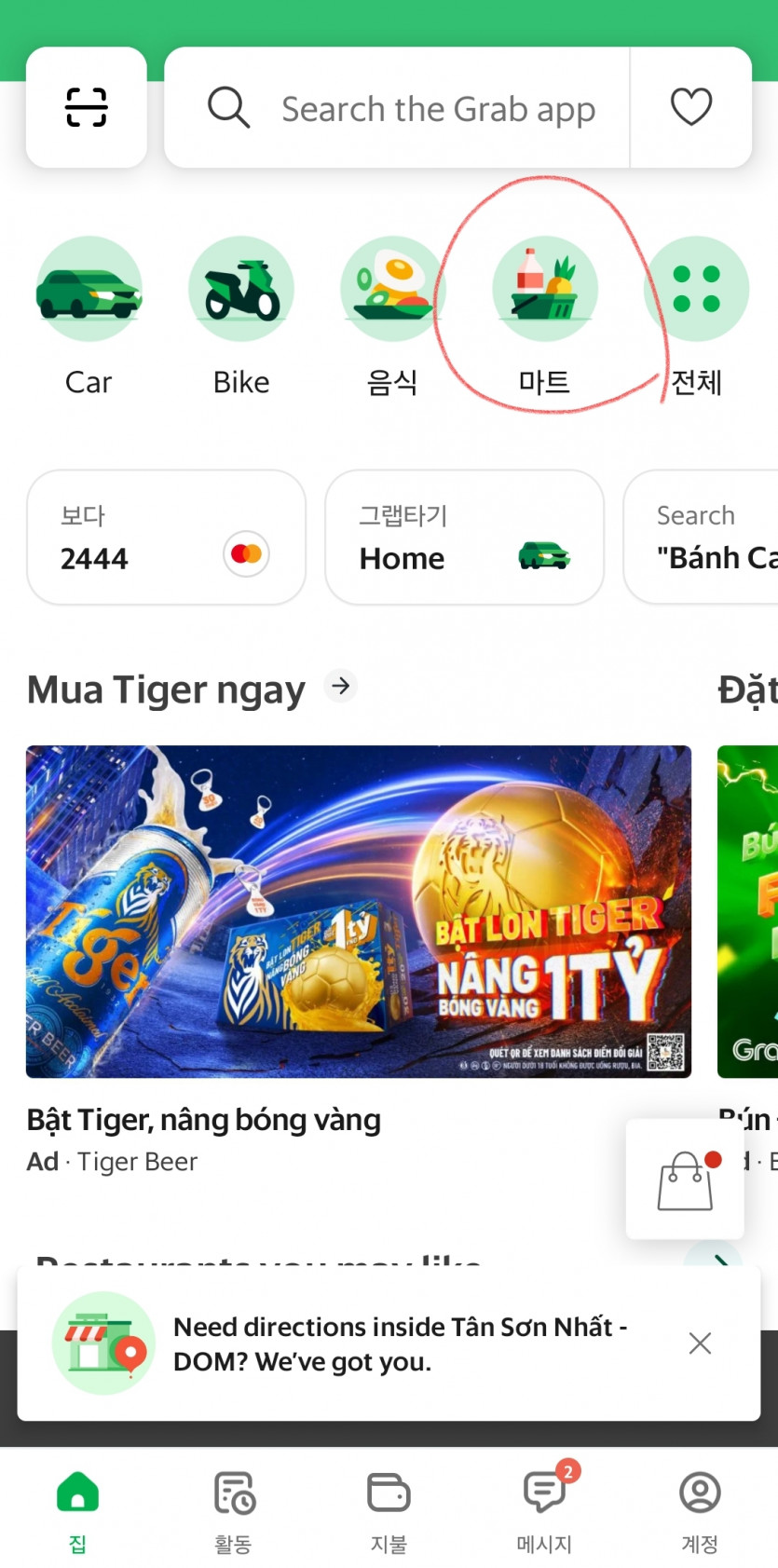The image size is (778, 1568).
Task: Tap the 그랩타기 Home shortcut
Action: tap(464, 538)
